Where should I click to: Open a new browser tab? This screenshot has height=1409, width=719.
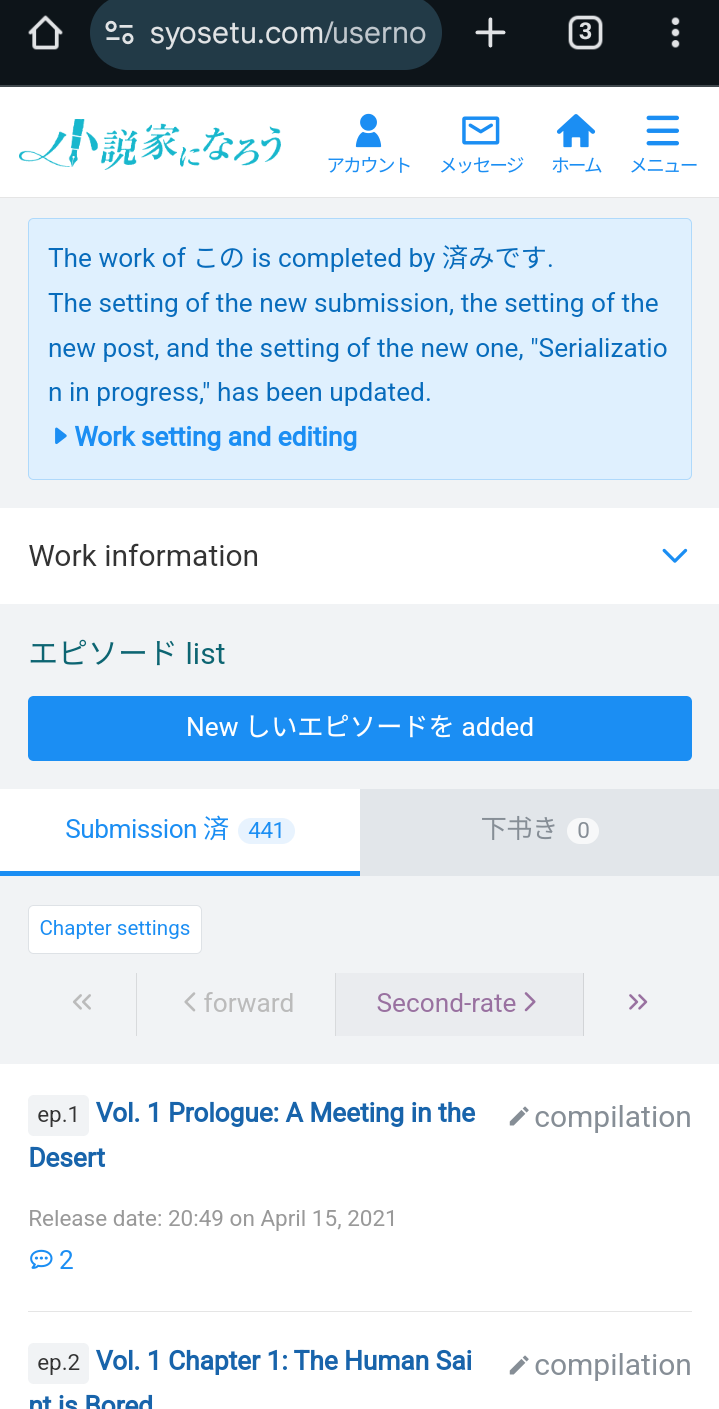[490, 34]
